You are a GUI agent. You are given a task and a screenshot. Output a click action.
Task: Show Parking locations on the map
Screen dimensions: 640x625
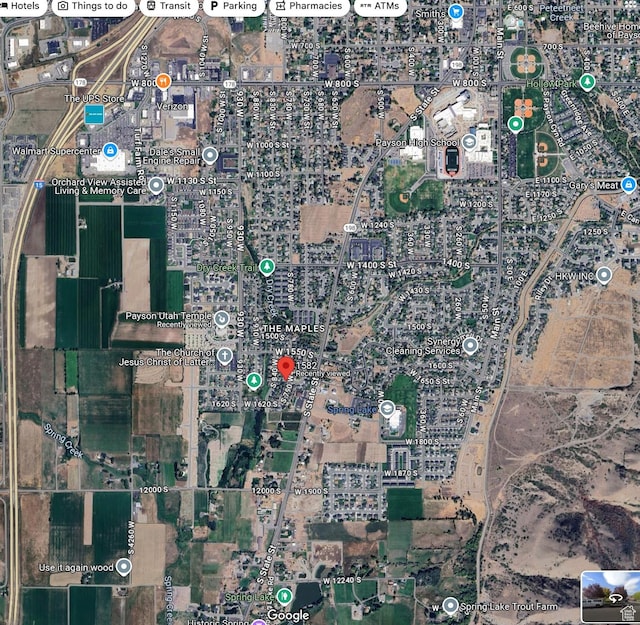(x=233, y=6)
